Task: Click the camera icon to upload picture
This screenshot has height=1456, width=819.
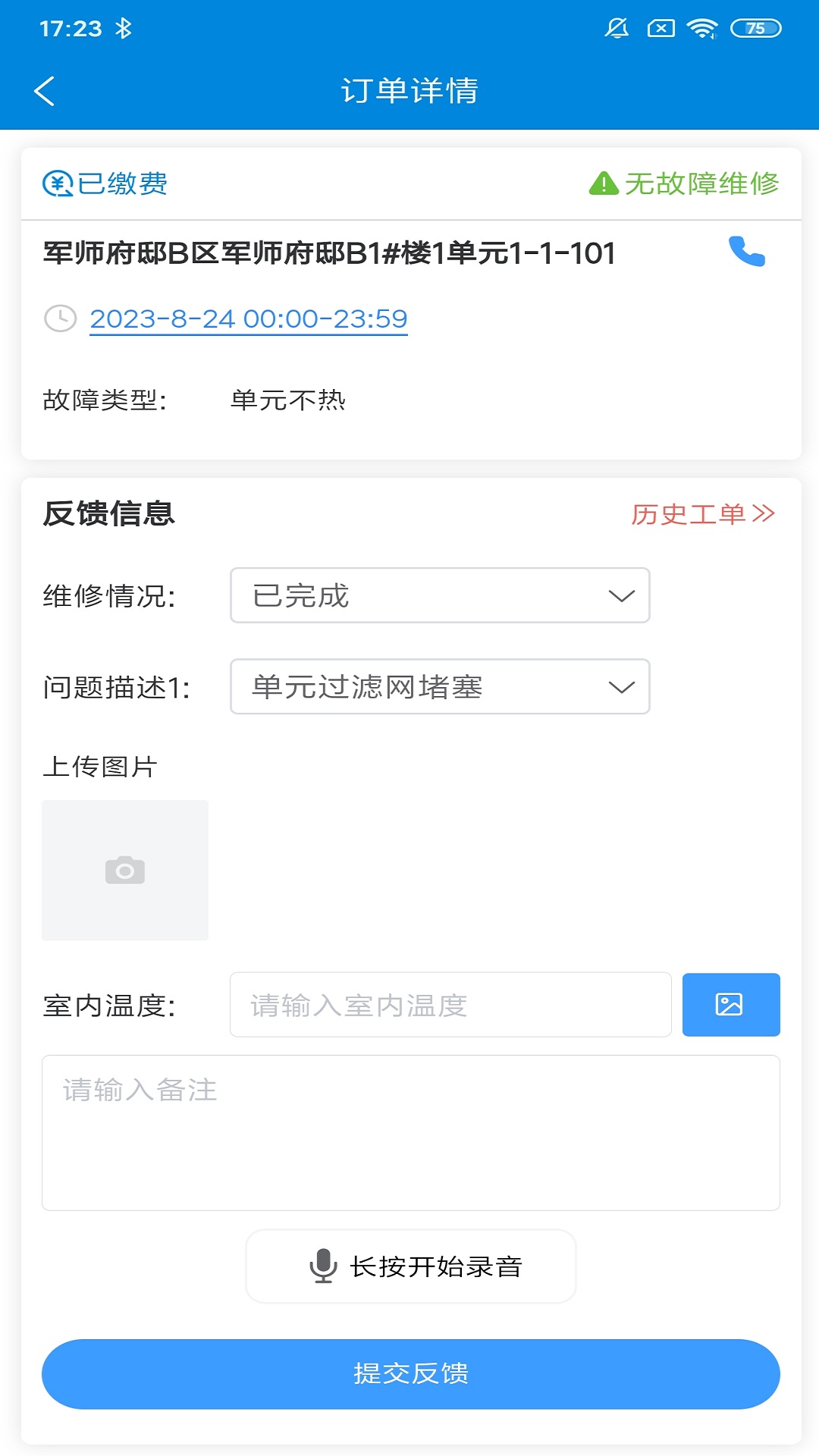Action: [125, 869]
